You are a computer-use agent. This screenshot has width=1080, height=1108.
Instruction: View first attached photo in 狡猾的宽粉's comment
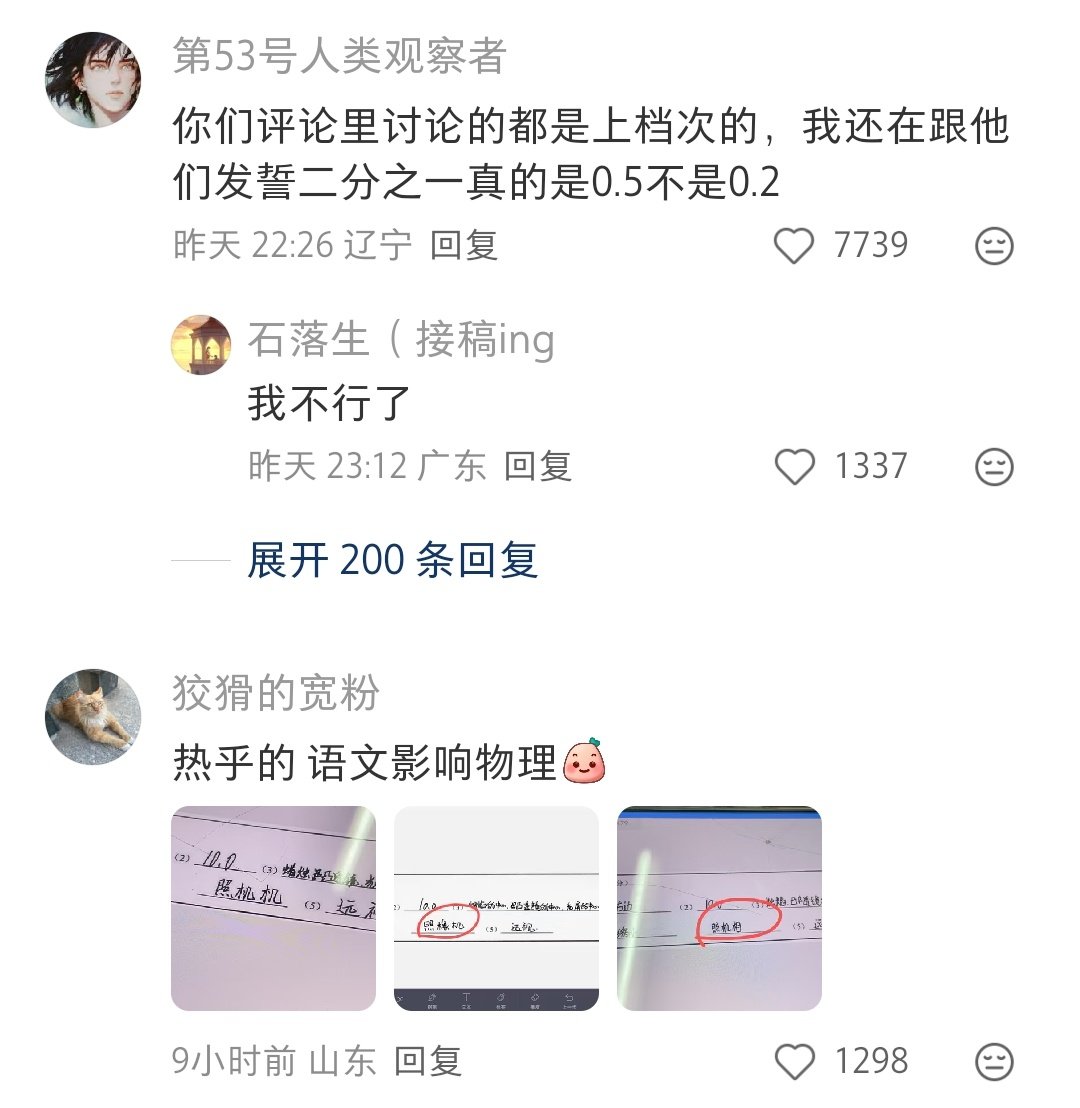[x=274, y=908]
